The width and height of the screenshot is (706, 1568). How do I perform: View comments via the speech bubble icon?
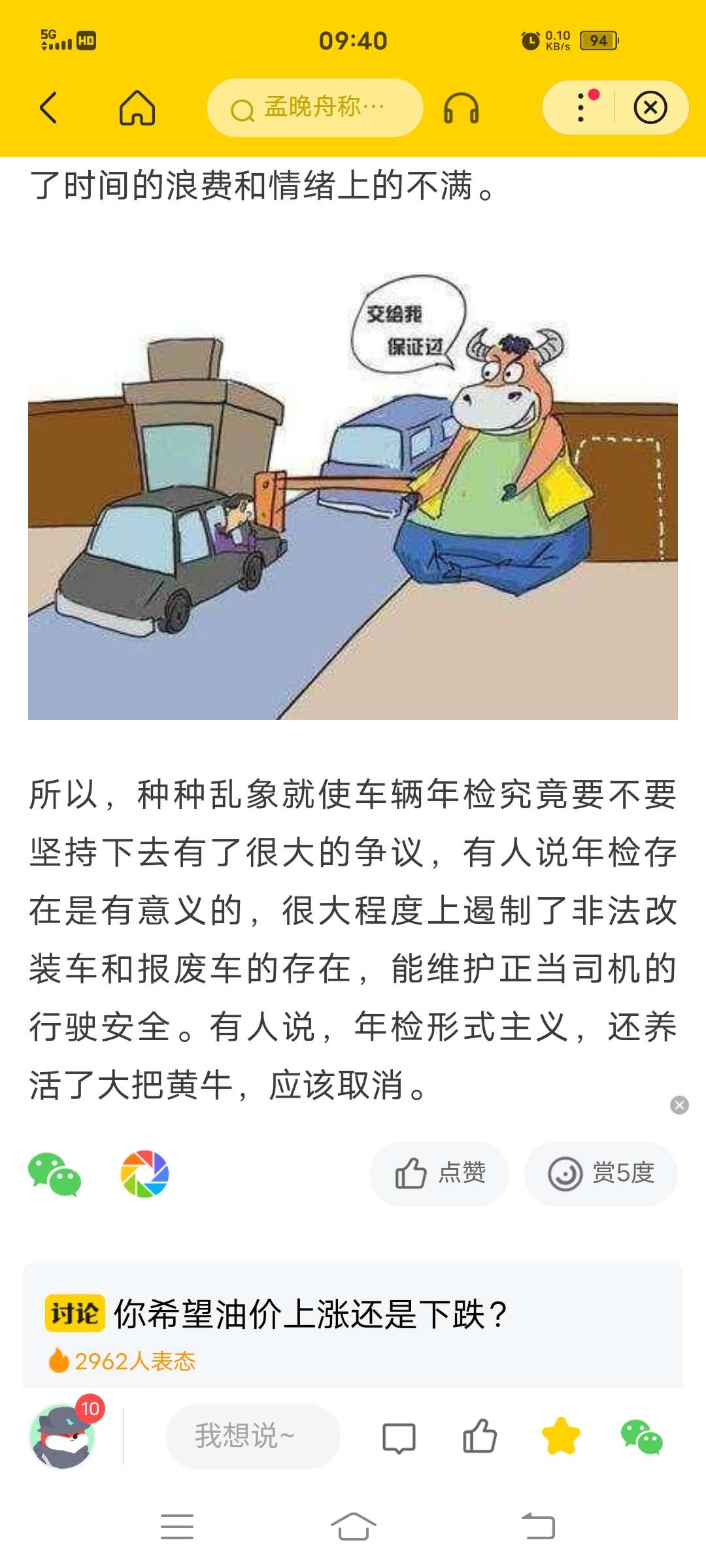399,1437
